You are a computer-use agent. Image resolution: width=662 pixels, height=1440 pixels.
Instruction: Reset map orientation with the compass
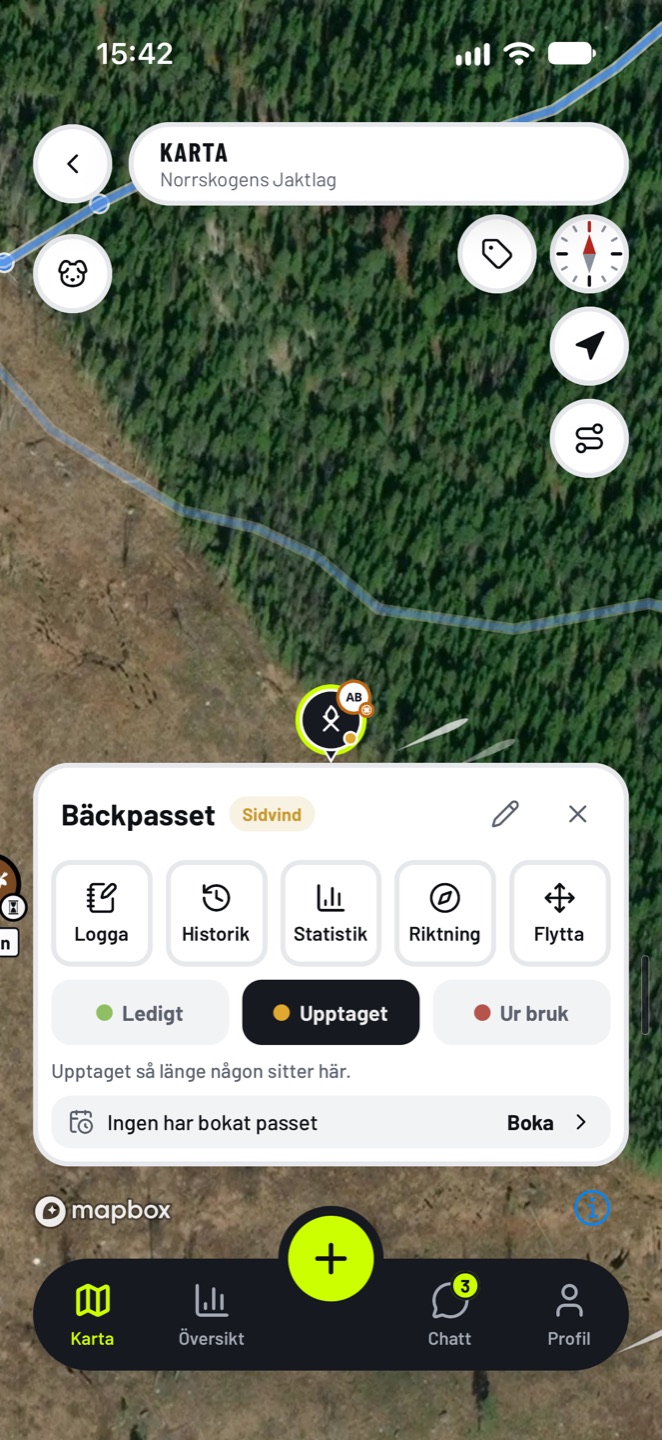[589, 254]
